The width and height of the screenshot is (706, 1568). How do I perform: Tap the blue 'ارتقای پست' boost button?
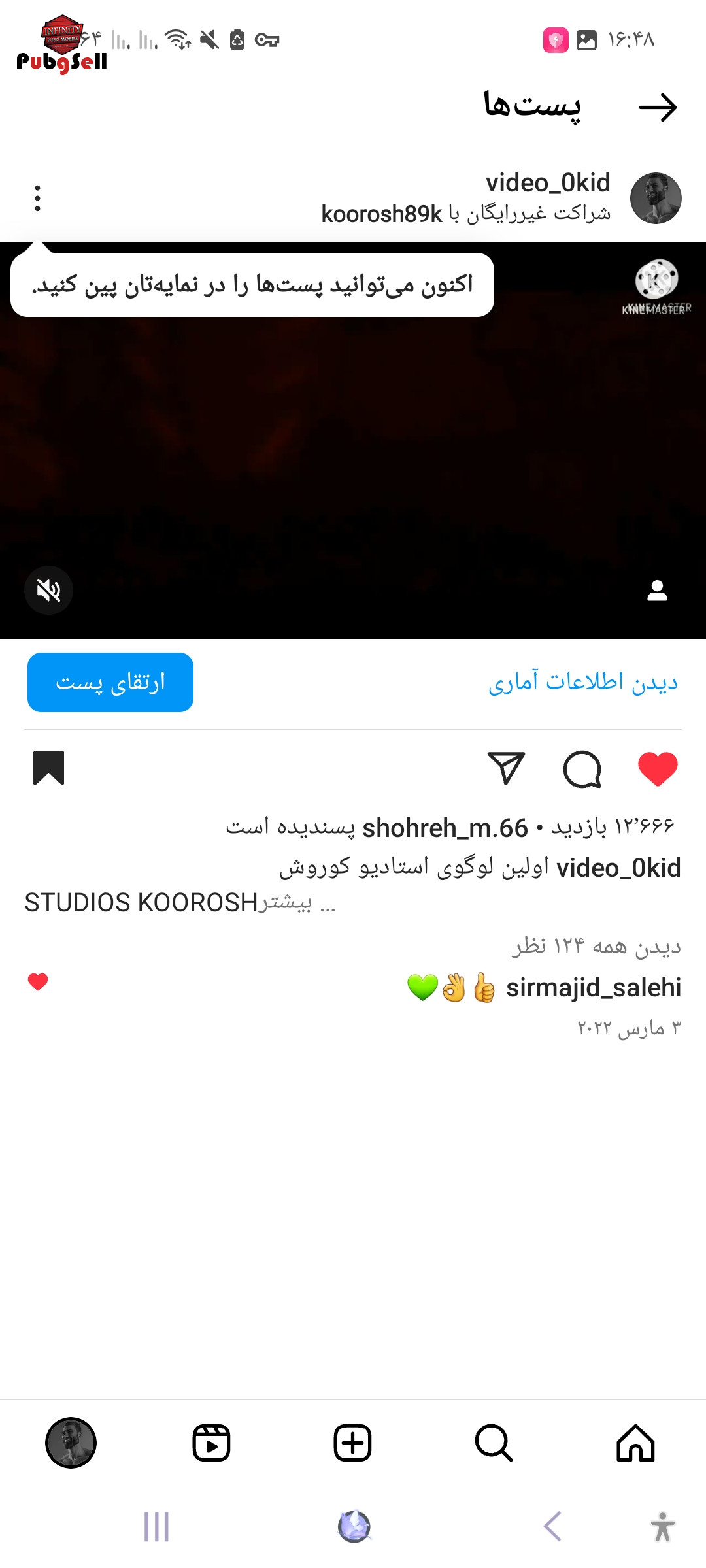110,682
